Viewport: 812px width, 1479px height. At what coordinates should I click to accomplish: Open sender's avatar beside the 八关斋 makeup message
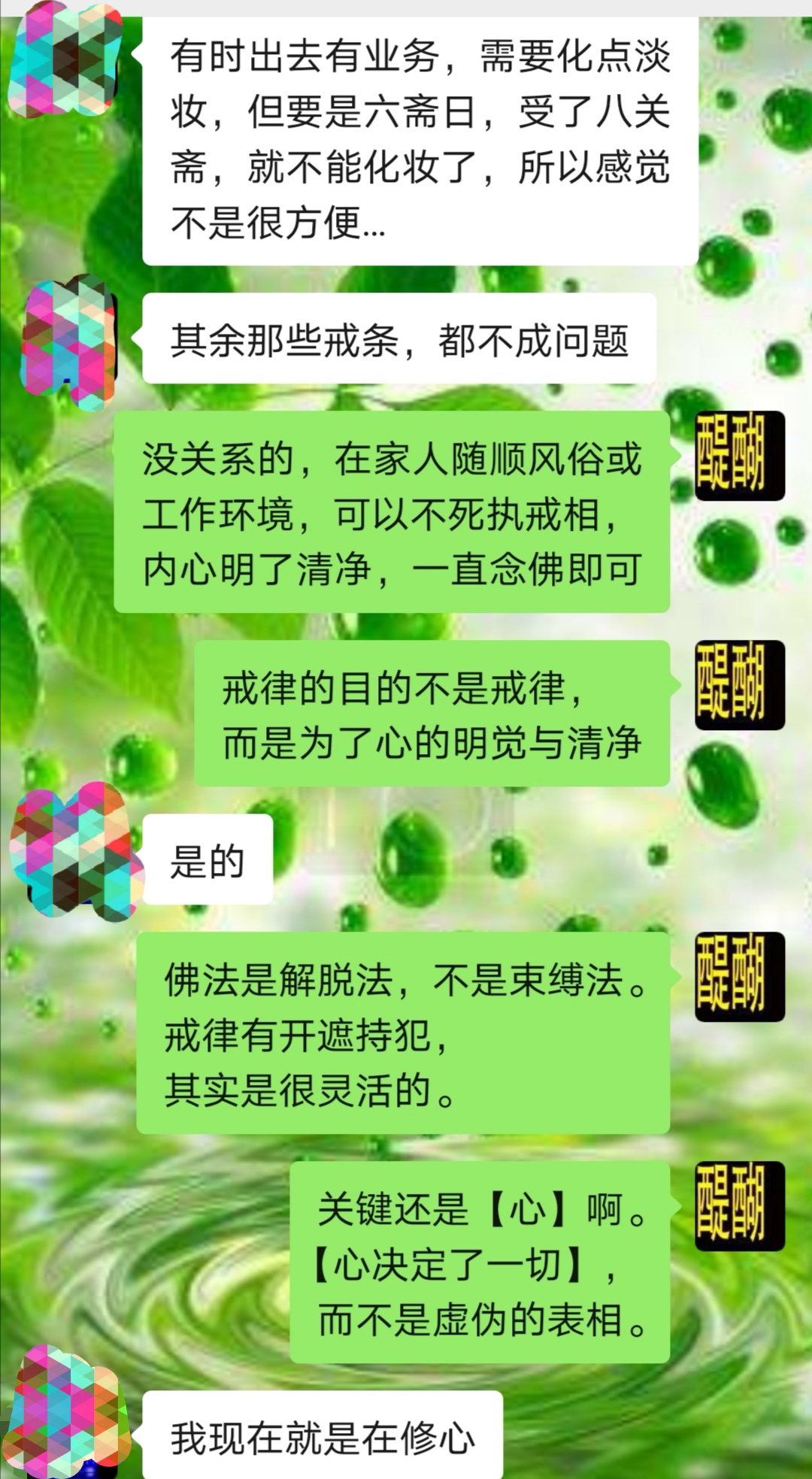point(66,59)
